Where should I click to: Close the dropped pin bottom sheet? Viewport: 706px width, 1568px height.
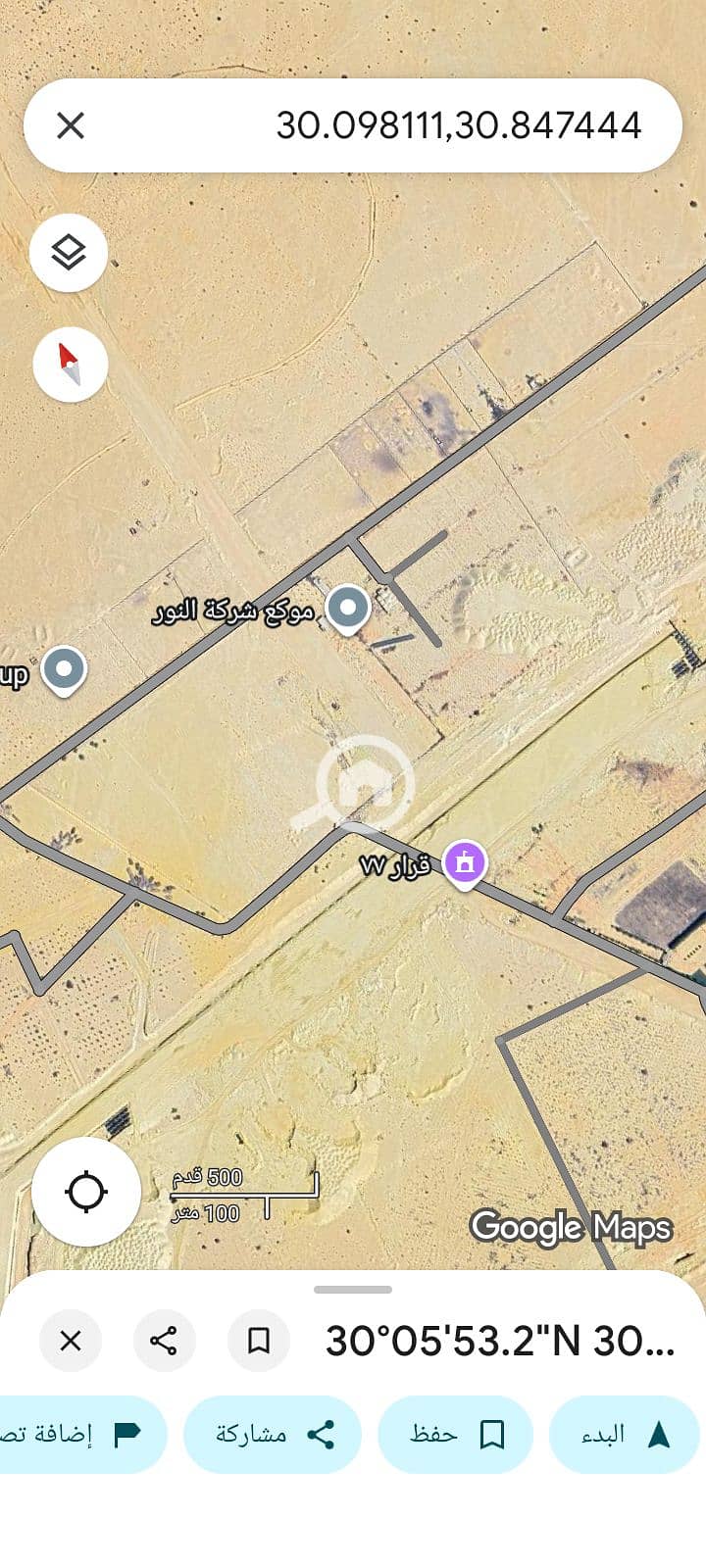(71, 1340)
